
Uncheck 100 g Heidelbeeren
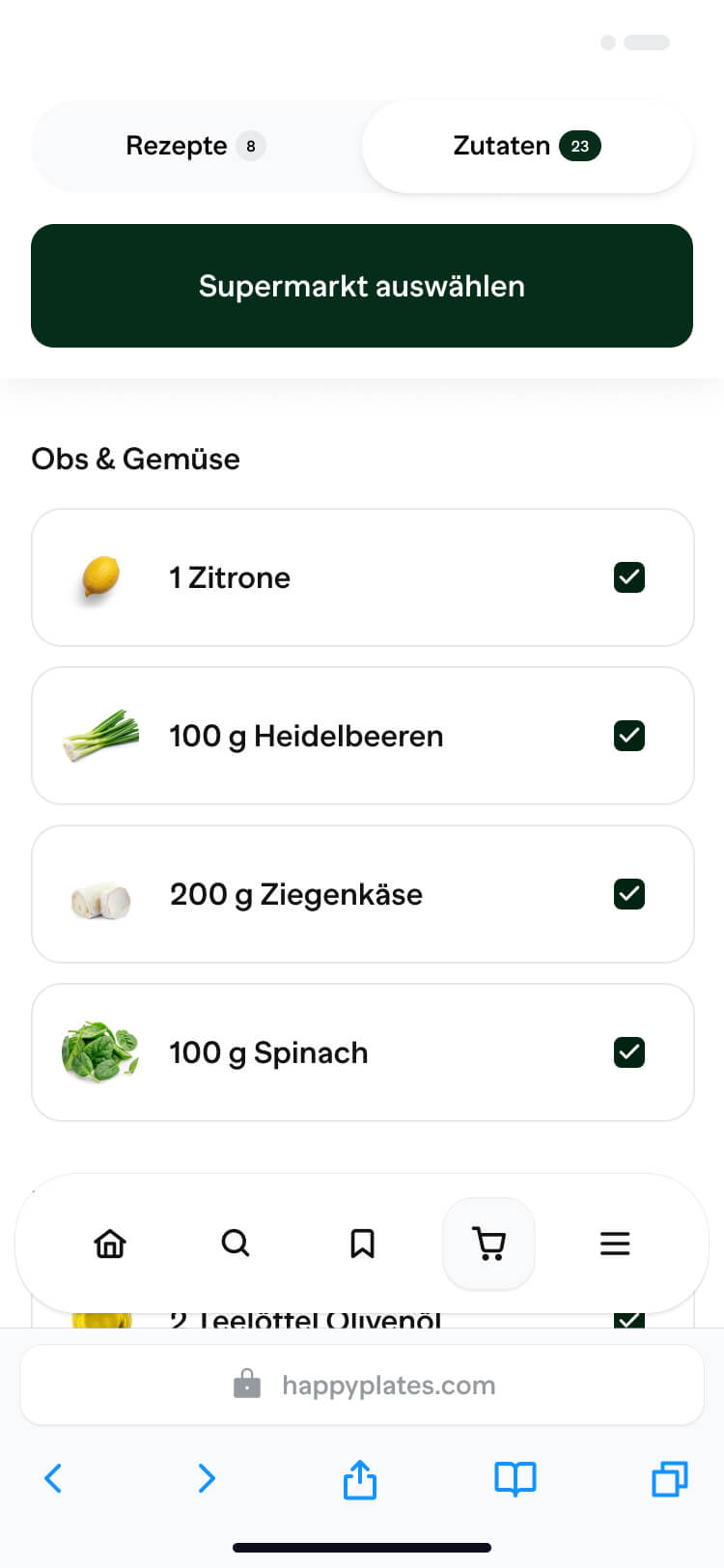point(628,736)
